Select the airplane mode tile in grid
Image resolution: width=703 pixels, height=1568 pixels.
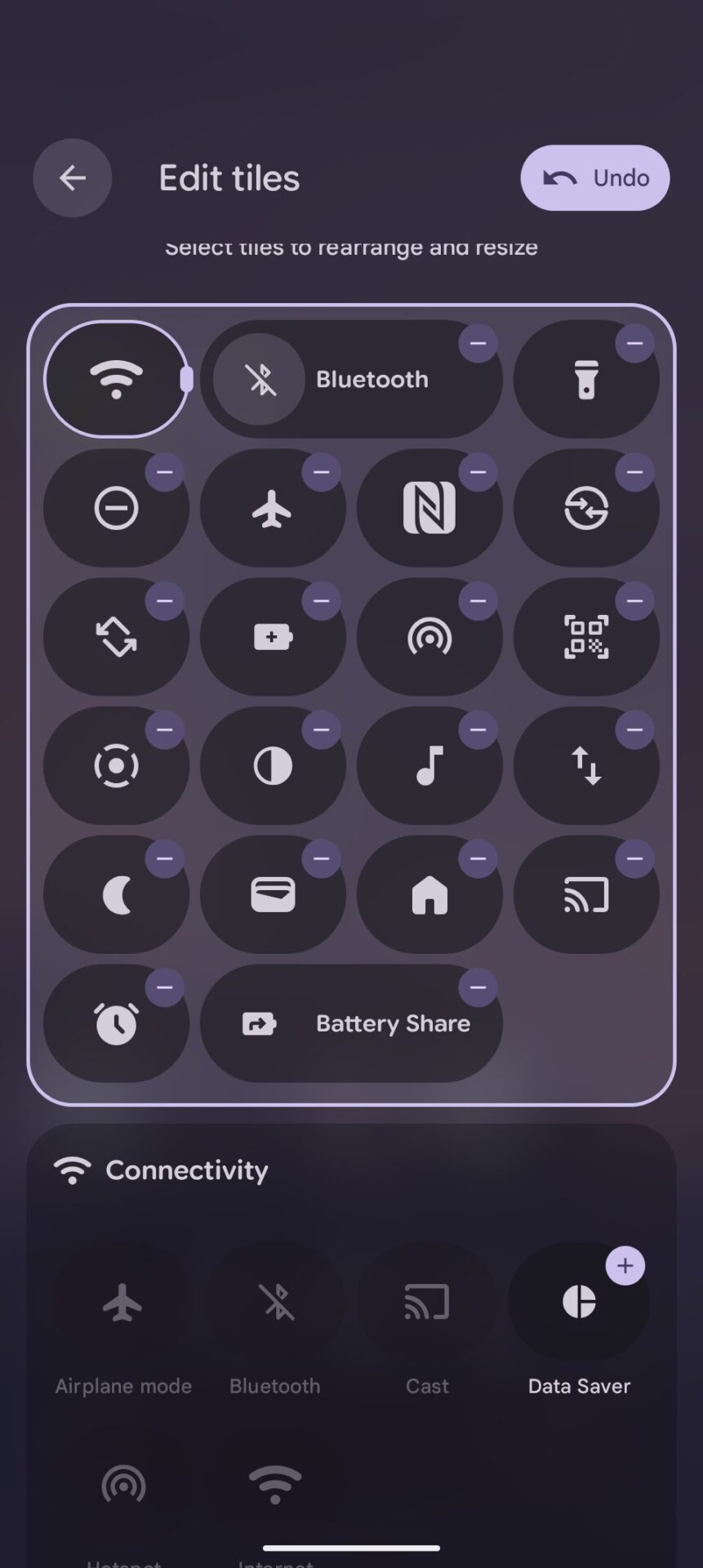[272, 510]
